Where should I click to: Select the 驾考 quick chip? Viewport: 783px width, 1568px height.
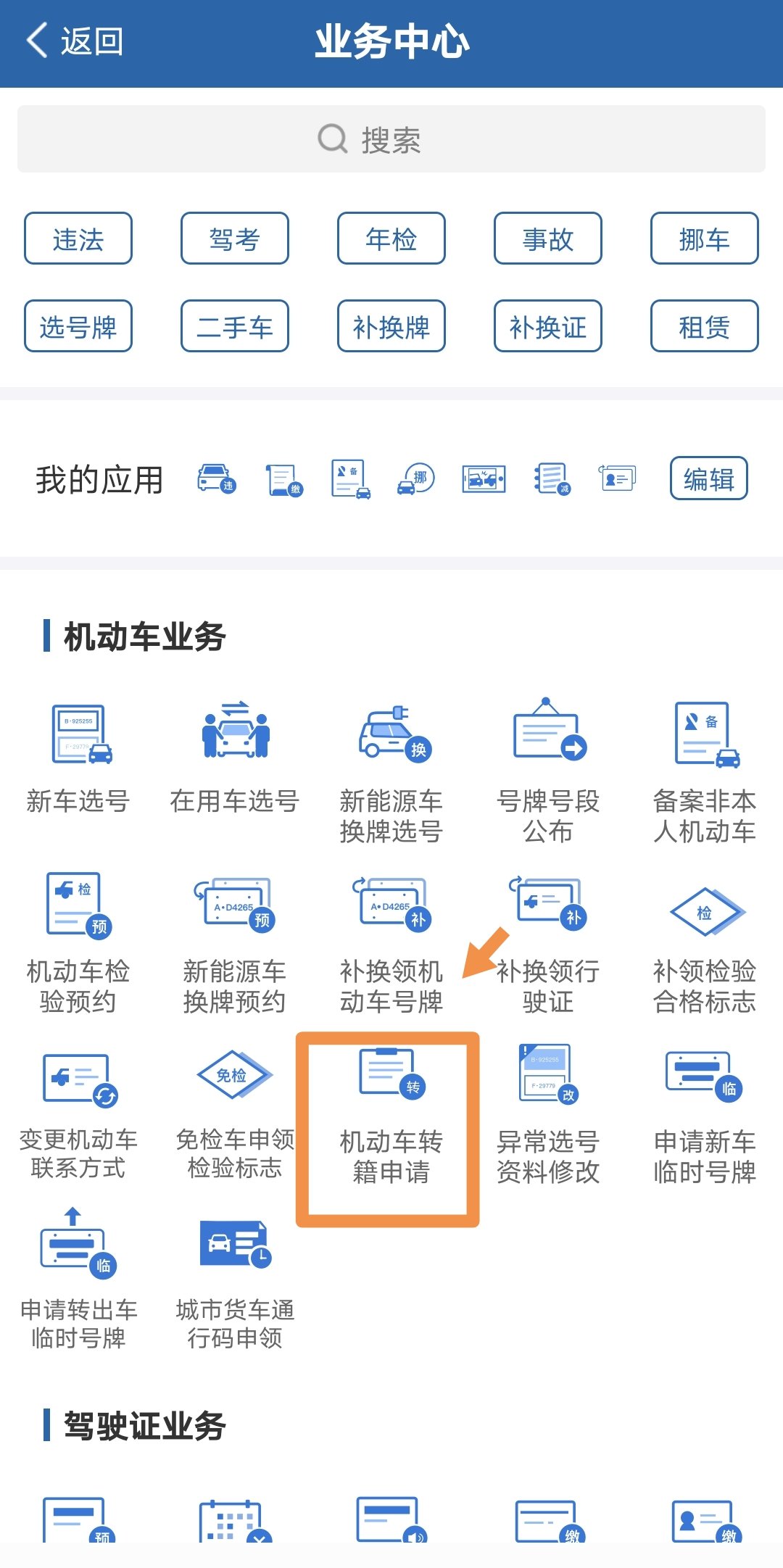[235, 238]
